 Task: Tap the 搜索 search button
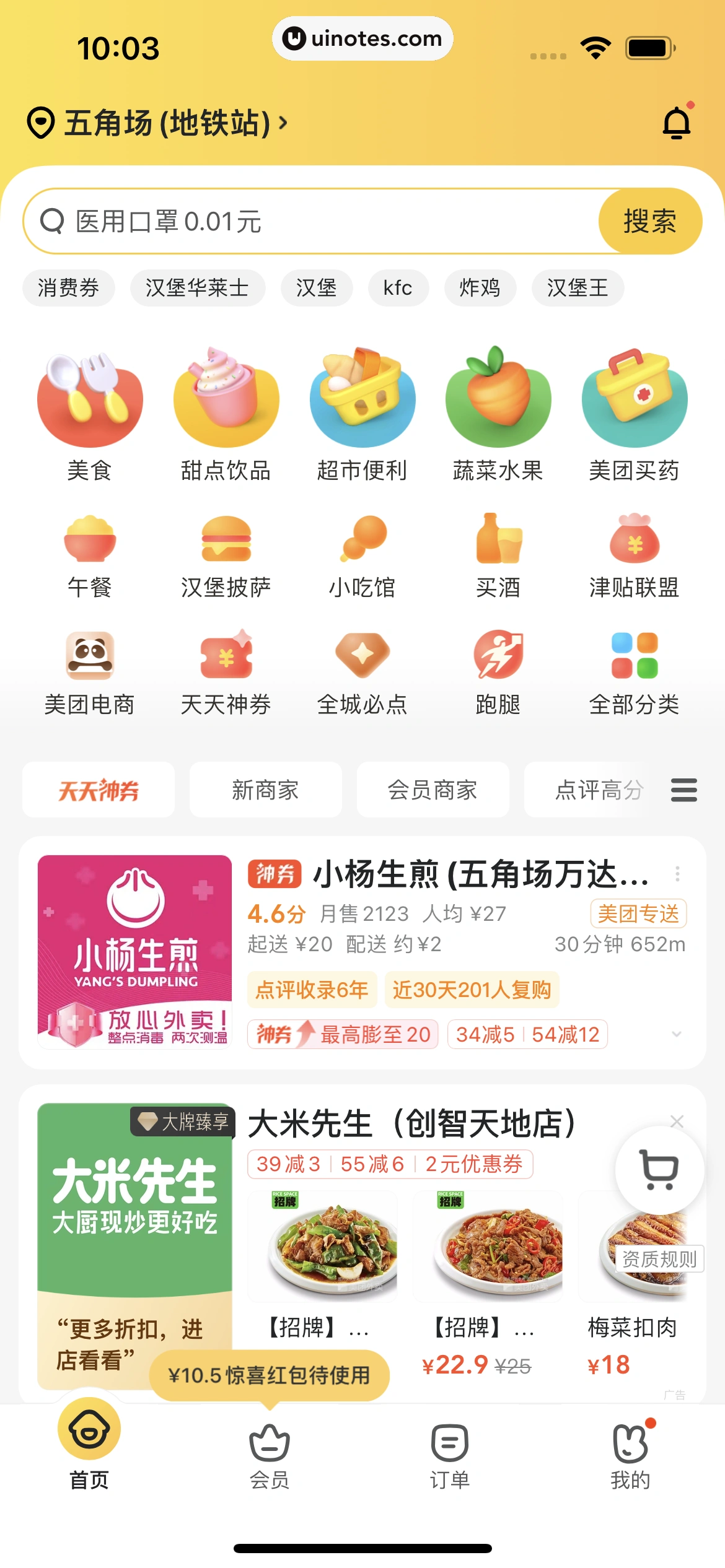(x=649, y=221)
